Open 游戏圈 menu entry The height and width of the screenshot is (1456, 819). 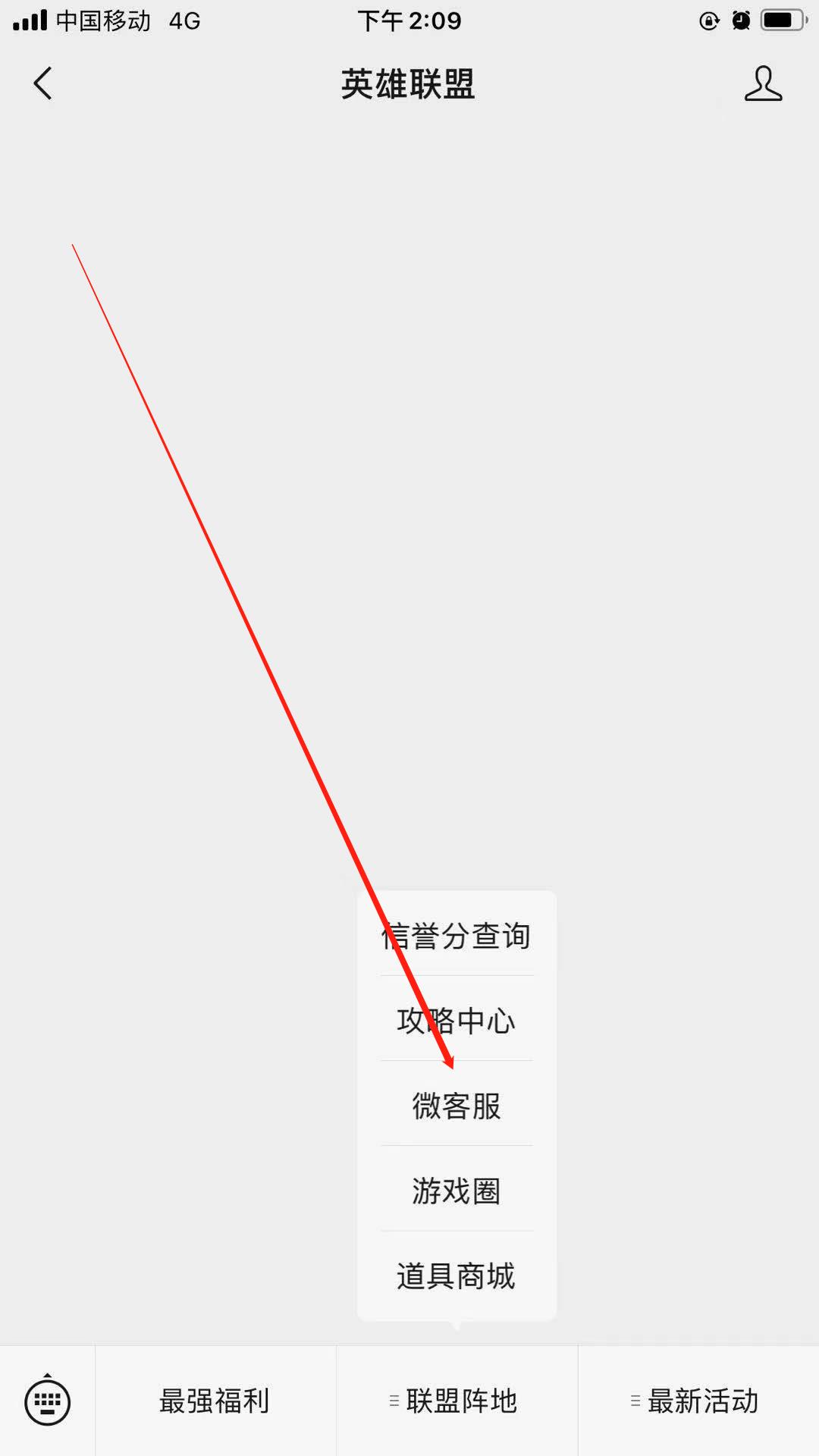click(x=457, y=1191)
